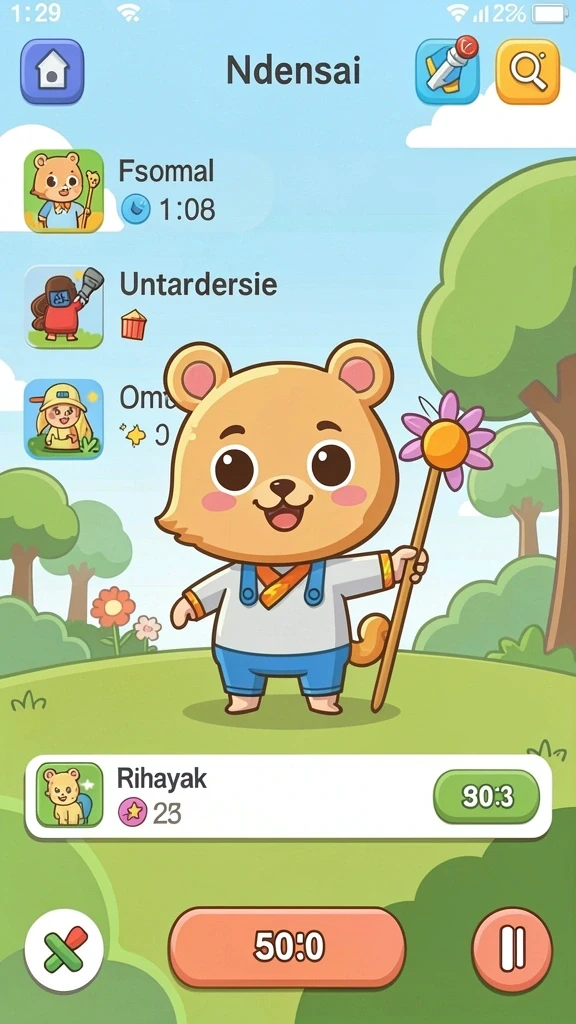
Task: Open the Rihayak card
Action: [288, 797]
